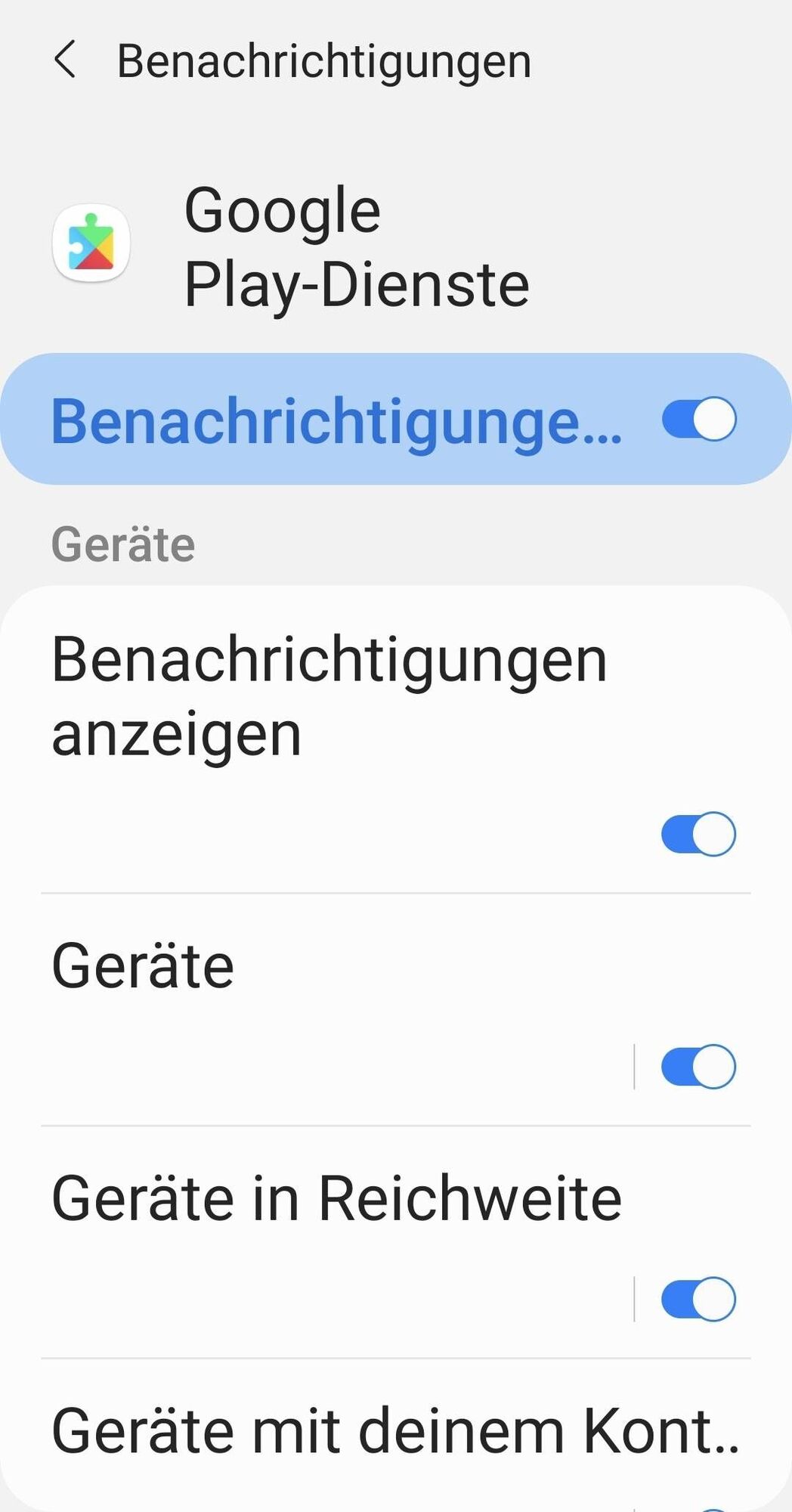Disable the Benachrichtigungen anzeigen switch
Screen dimensions: 792x1512
tap(698, 834)
